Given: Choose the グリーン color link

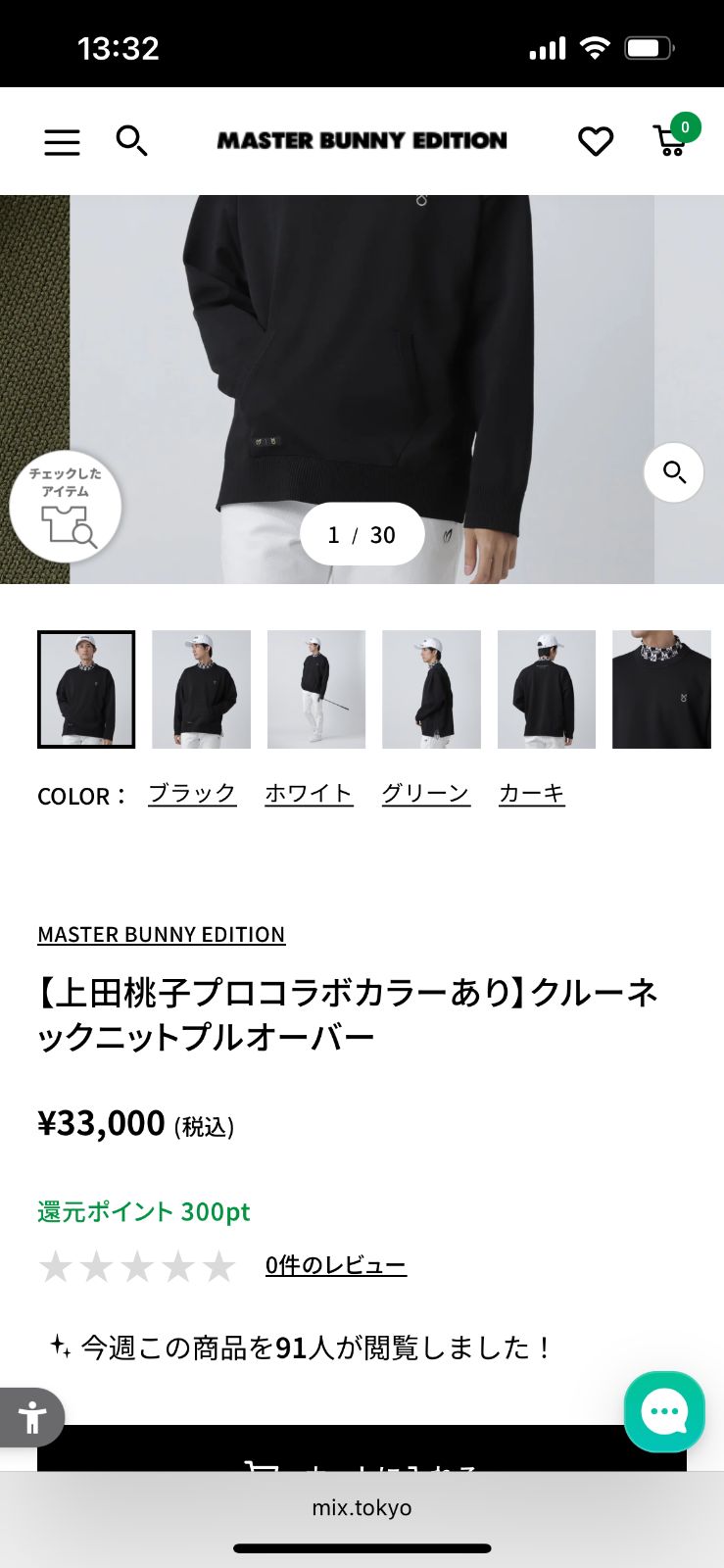Looking at the screenshot, I should pyautogui.click(x=425, y=793).
